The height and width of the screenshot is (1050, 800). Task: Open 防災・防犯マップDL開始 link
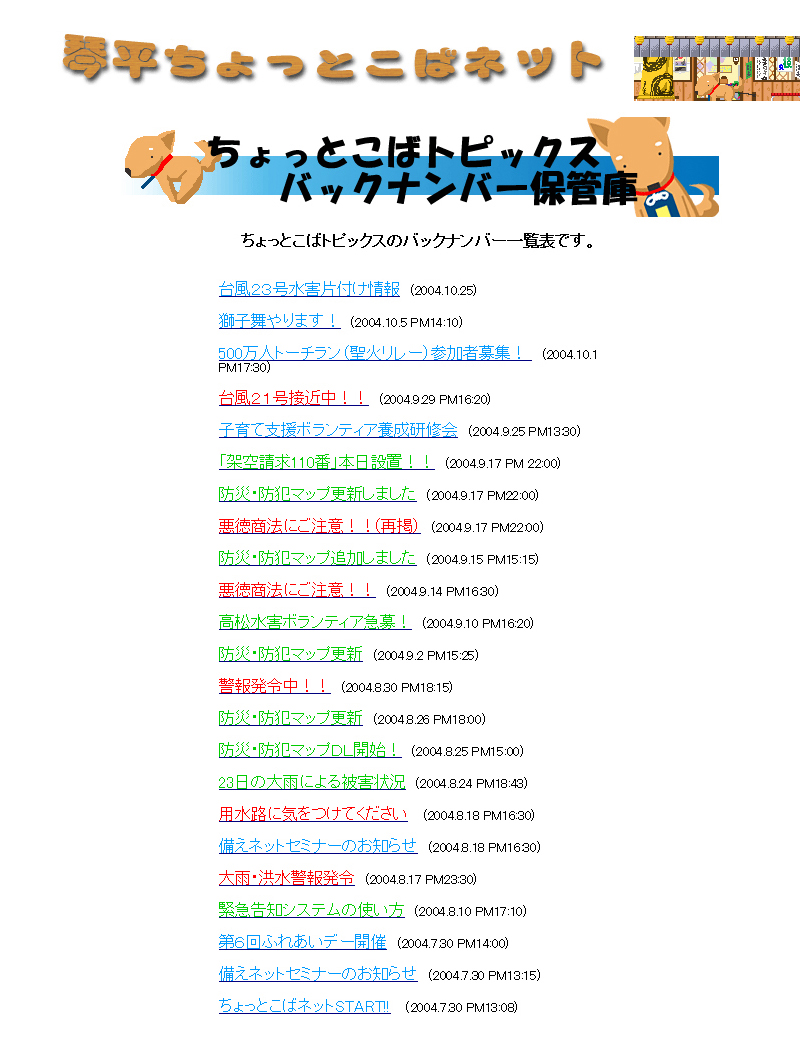click(x=309, y=750)
